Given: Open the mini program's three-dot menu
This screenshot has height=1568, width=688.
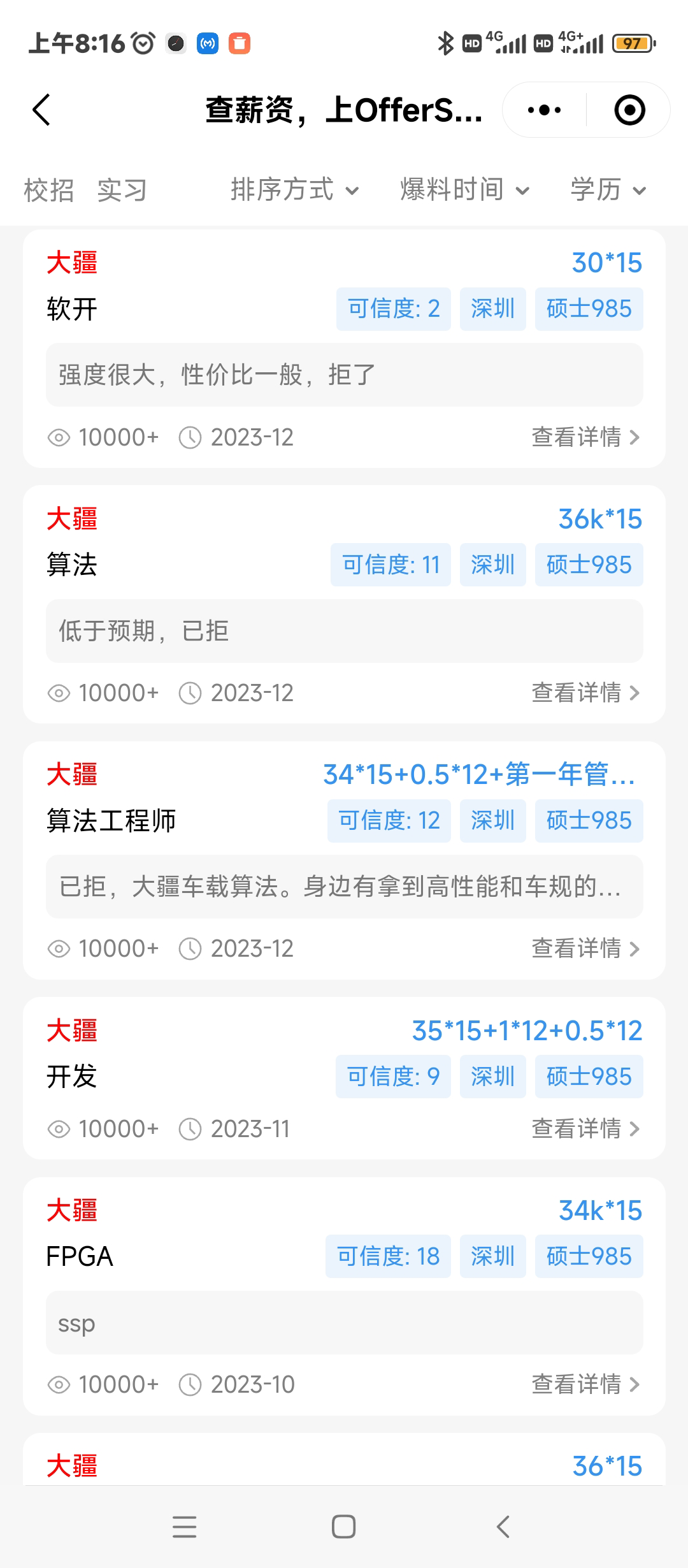Looking at the screenshot, I should tap(545, 110).
